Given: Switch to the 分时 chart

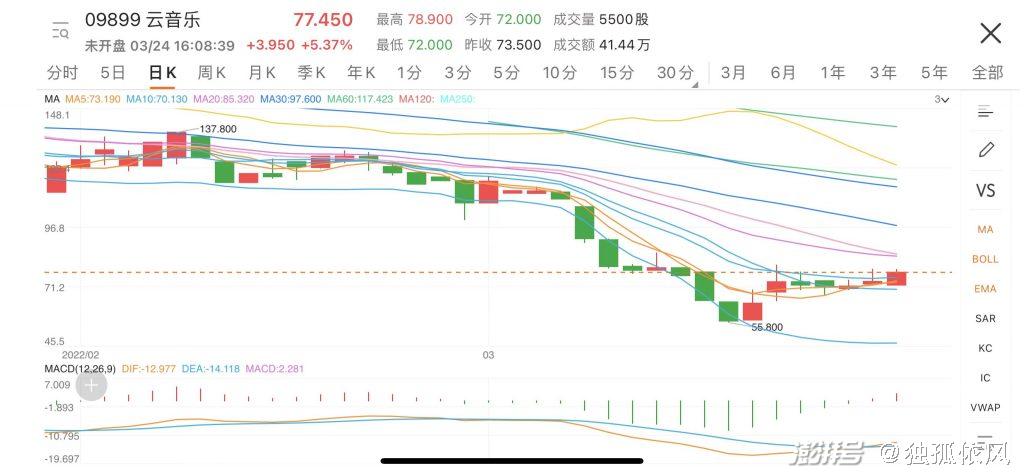Looking at the screenshot, I should 62,72.
